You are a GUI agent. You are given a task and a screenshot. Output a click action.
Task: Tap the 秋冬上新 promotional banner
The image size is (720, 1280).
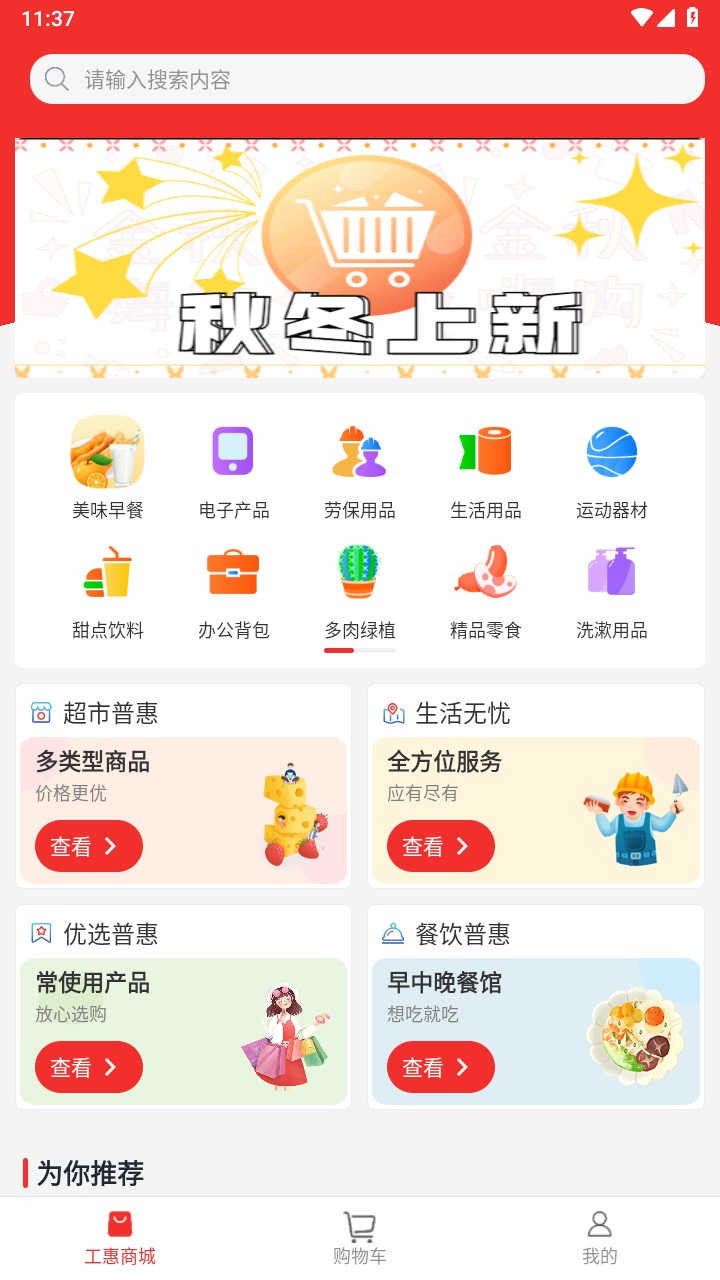pyautogui.click(x=360, y=257)
